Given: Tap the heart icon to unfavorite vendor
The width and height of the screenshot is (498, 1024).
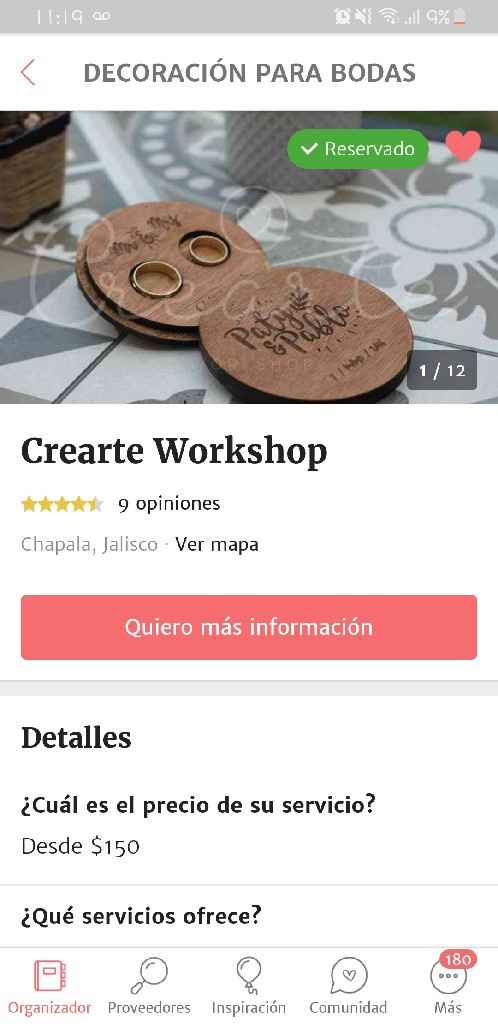Looking at the screenshot, I should tap(463, 146).
